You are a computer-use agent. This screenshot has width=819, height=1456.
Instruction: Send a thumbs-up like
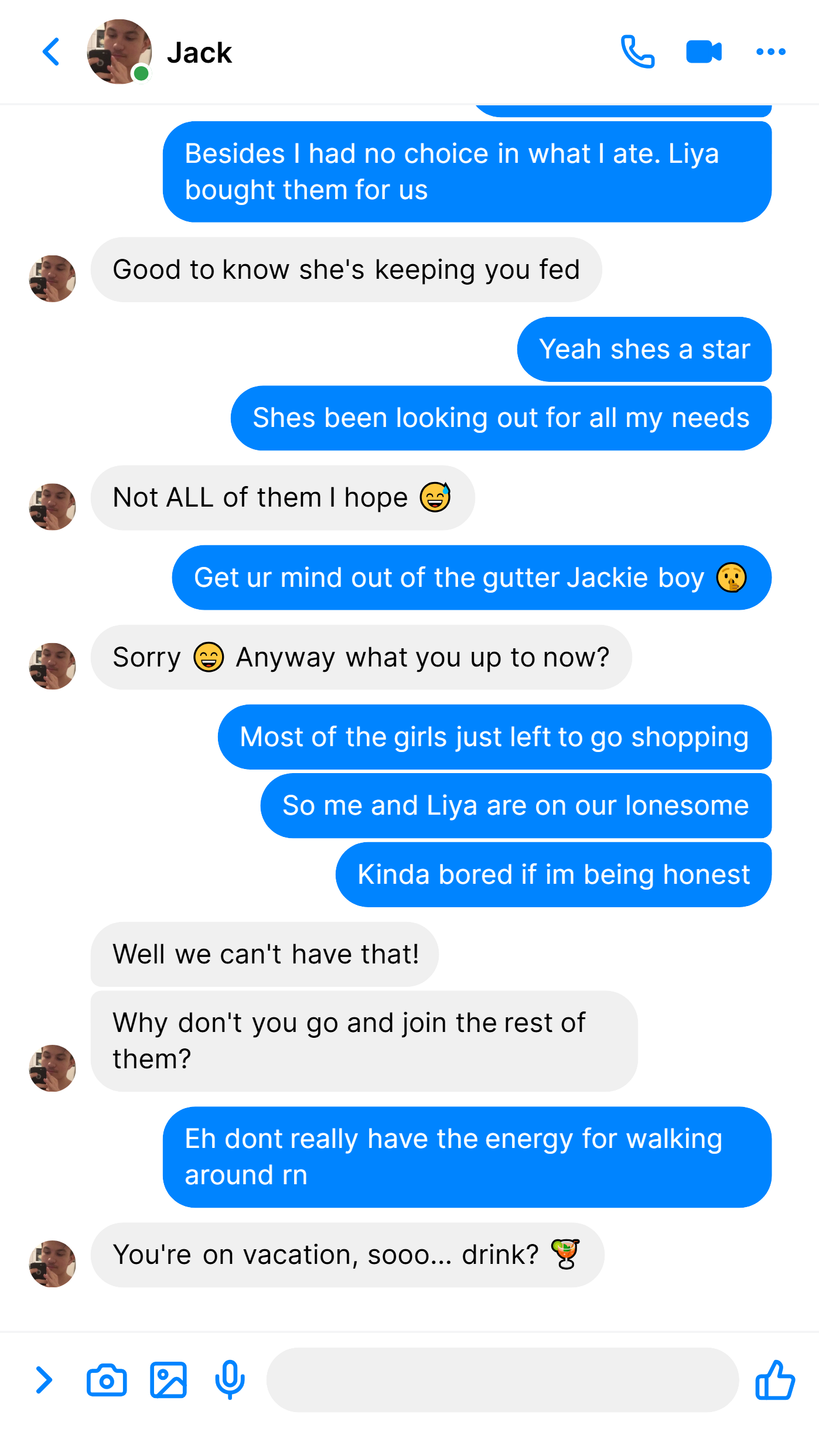point(774,1380)
